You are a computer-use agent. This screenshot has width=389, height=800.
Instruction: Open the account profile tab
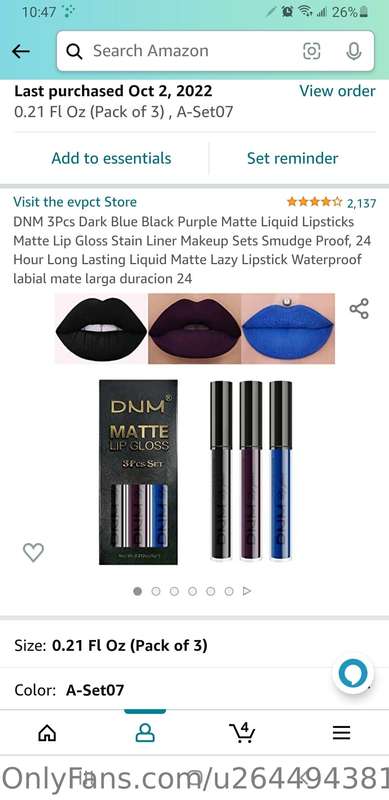click(x=145, y=733)
